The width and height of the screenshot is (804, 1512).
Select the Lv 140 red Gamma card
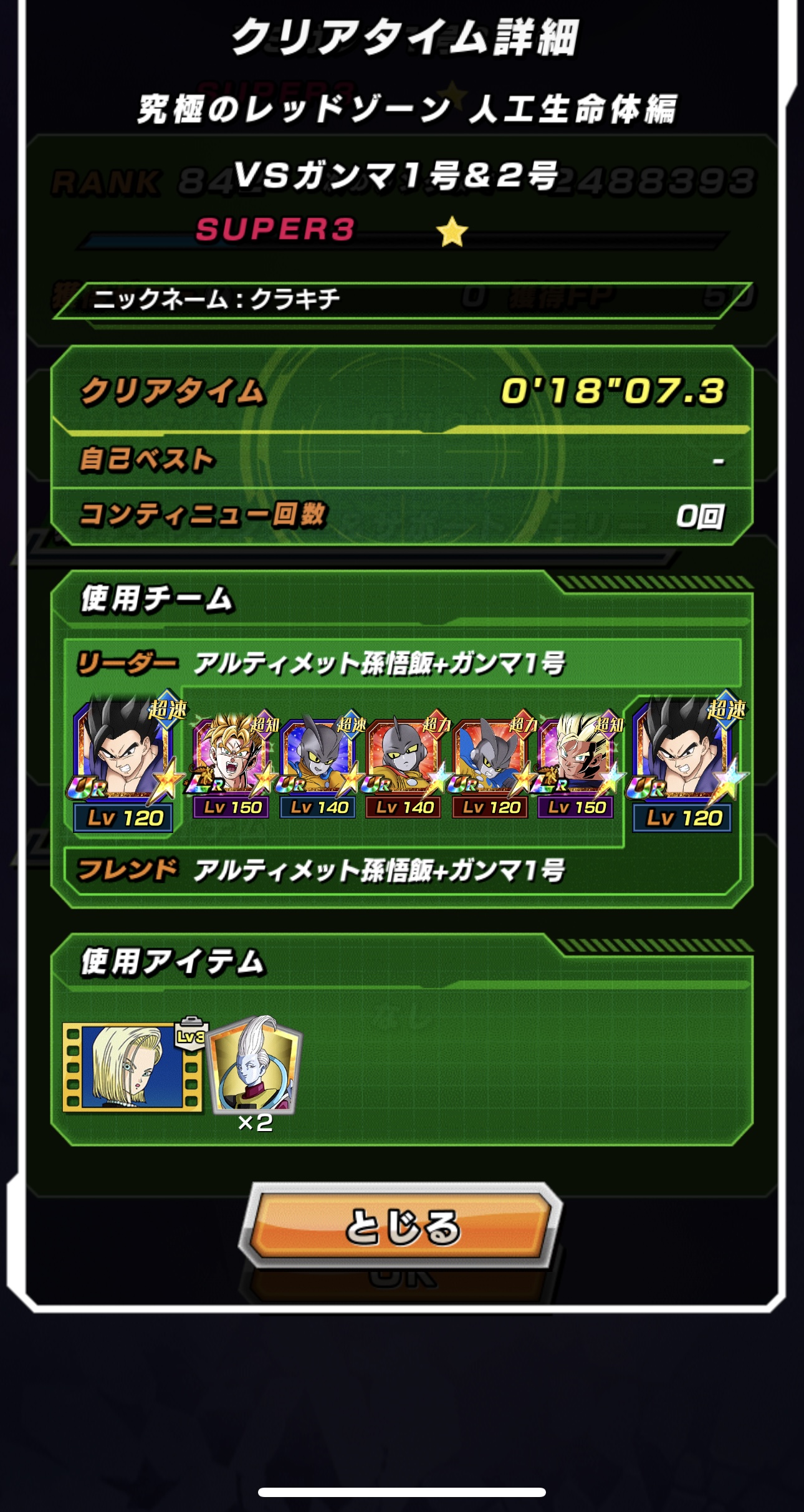point(404,764)
